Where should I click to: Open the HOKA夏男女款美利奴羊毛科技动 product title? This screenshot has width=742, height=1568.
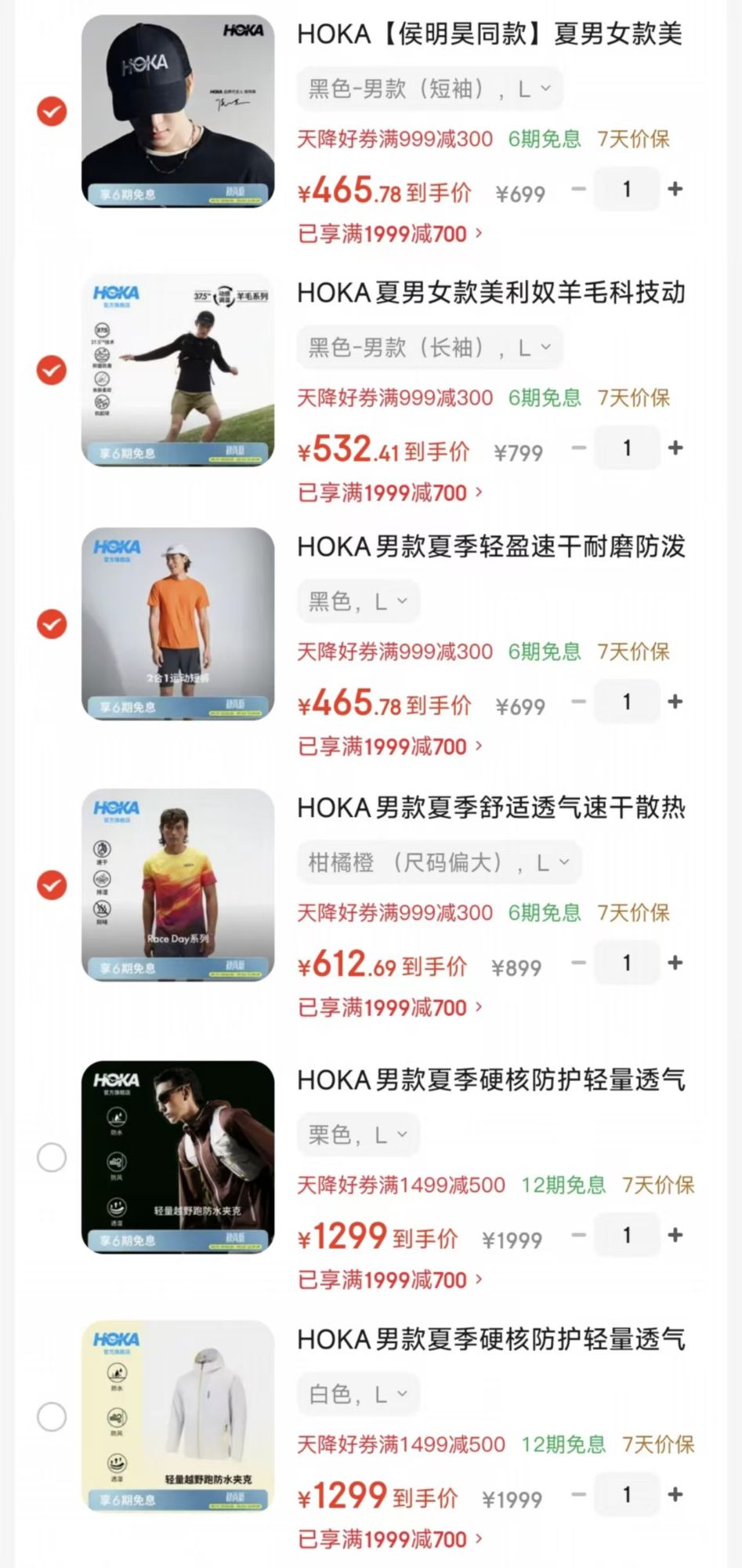[491, 292]
